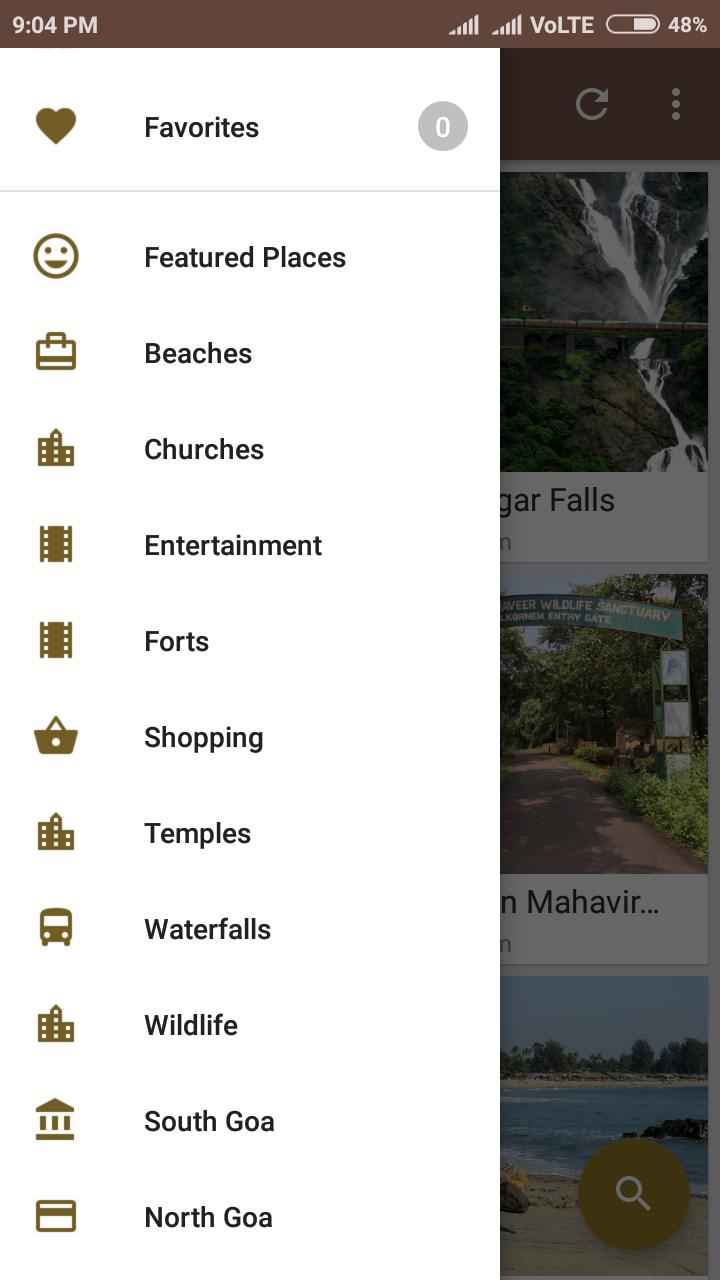Click the South Goa bank icon

pyautogui.click(x=55, y=1120)
